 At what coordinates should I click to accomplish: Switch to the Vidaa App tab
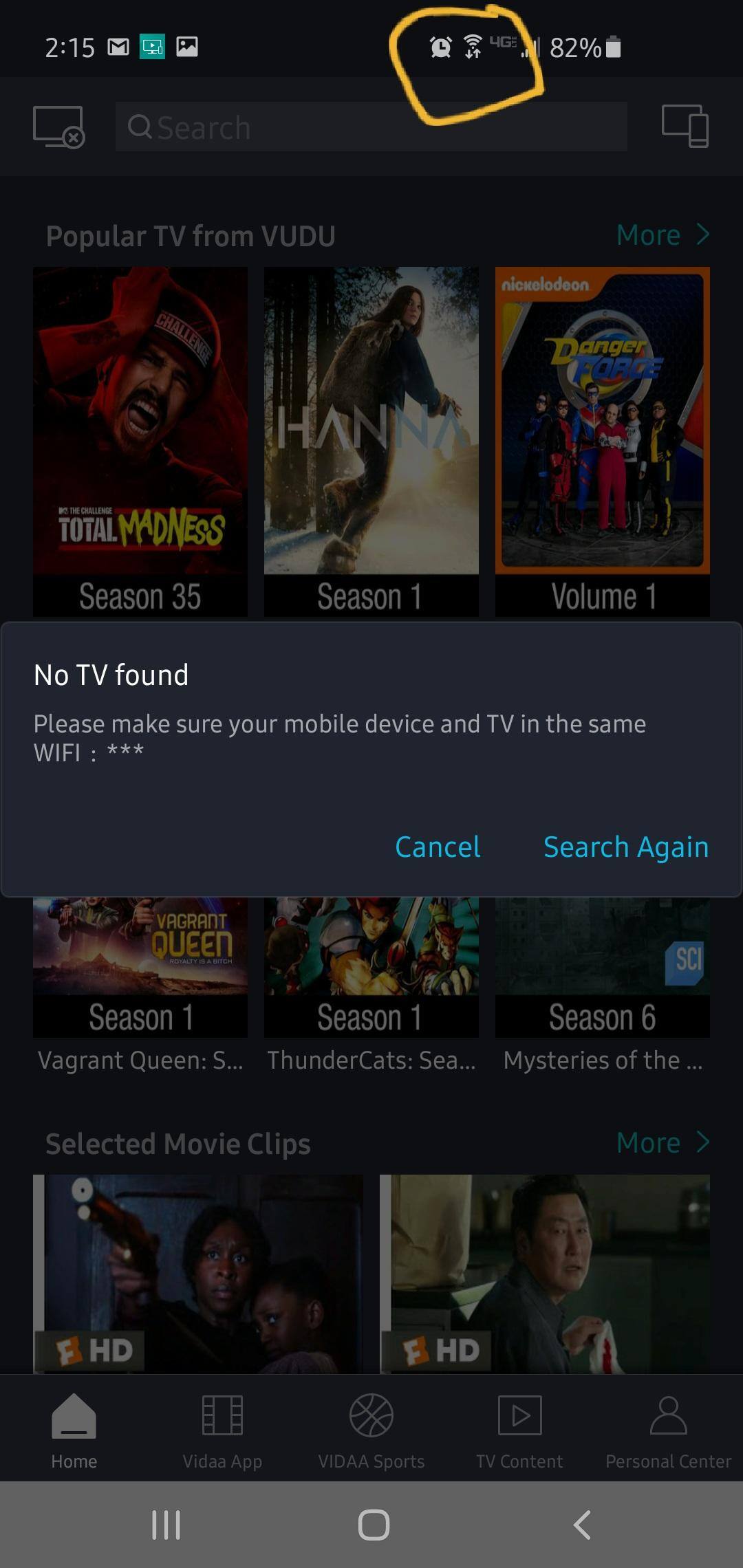222,1430
